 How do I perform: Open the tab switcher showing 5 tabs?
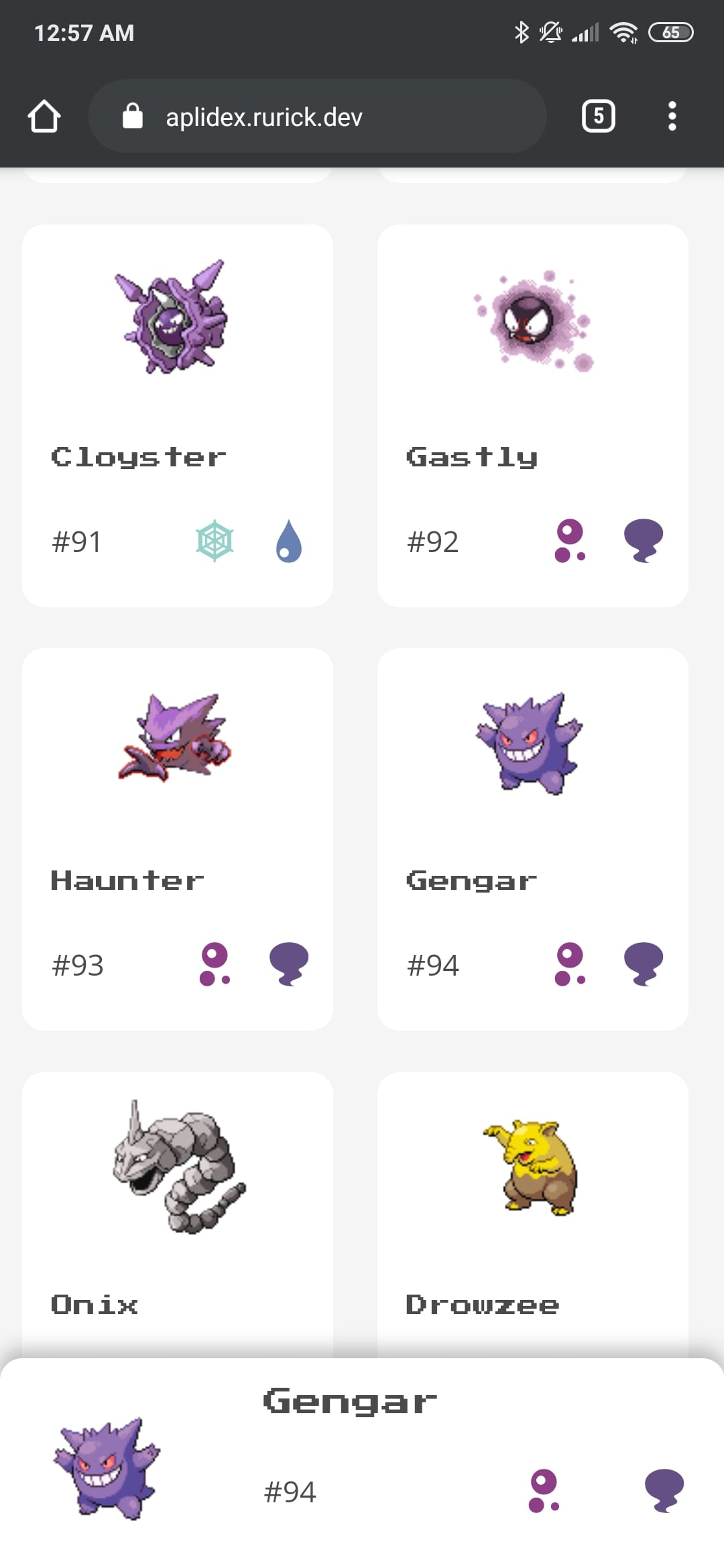click(598, 117)
